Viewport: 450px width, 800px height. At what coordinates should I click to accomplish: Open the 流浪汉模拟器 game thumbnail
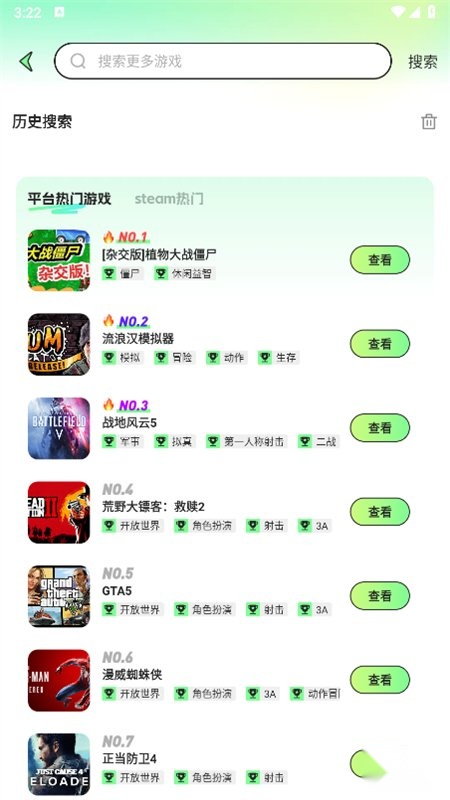coord(59,344)
